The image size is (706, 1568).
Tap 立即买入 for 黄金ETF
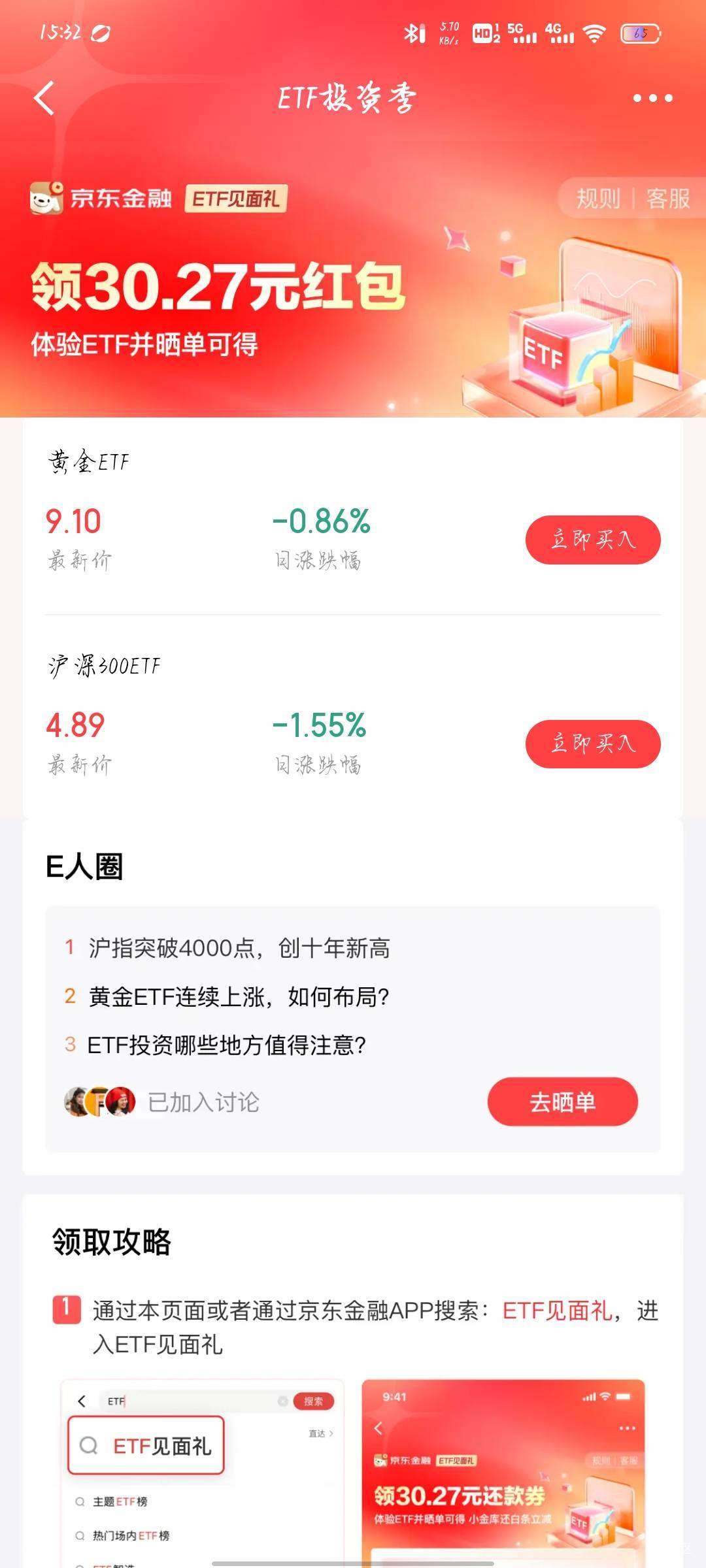pyautogui.click(x=592, y=540)
